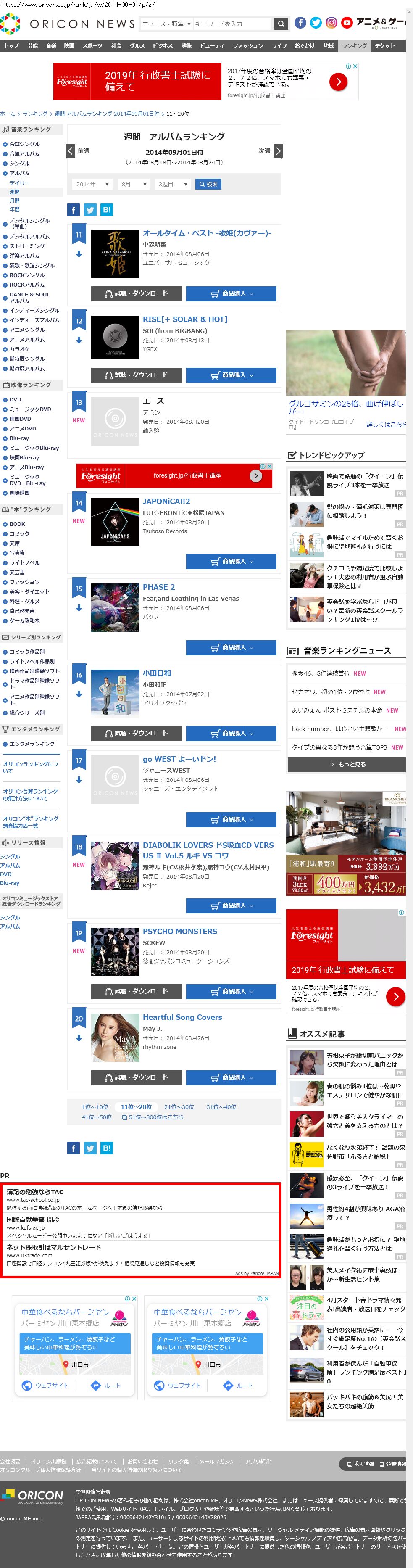
Task: Tap the blue 検索 button
Action: [x=208, y=185]
